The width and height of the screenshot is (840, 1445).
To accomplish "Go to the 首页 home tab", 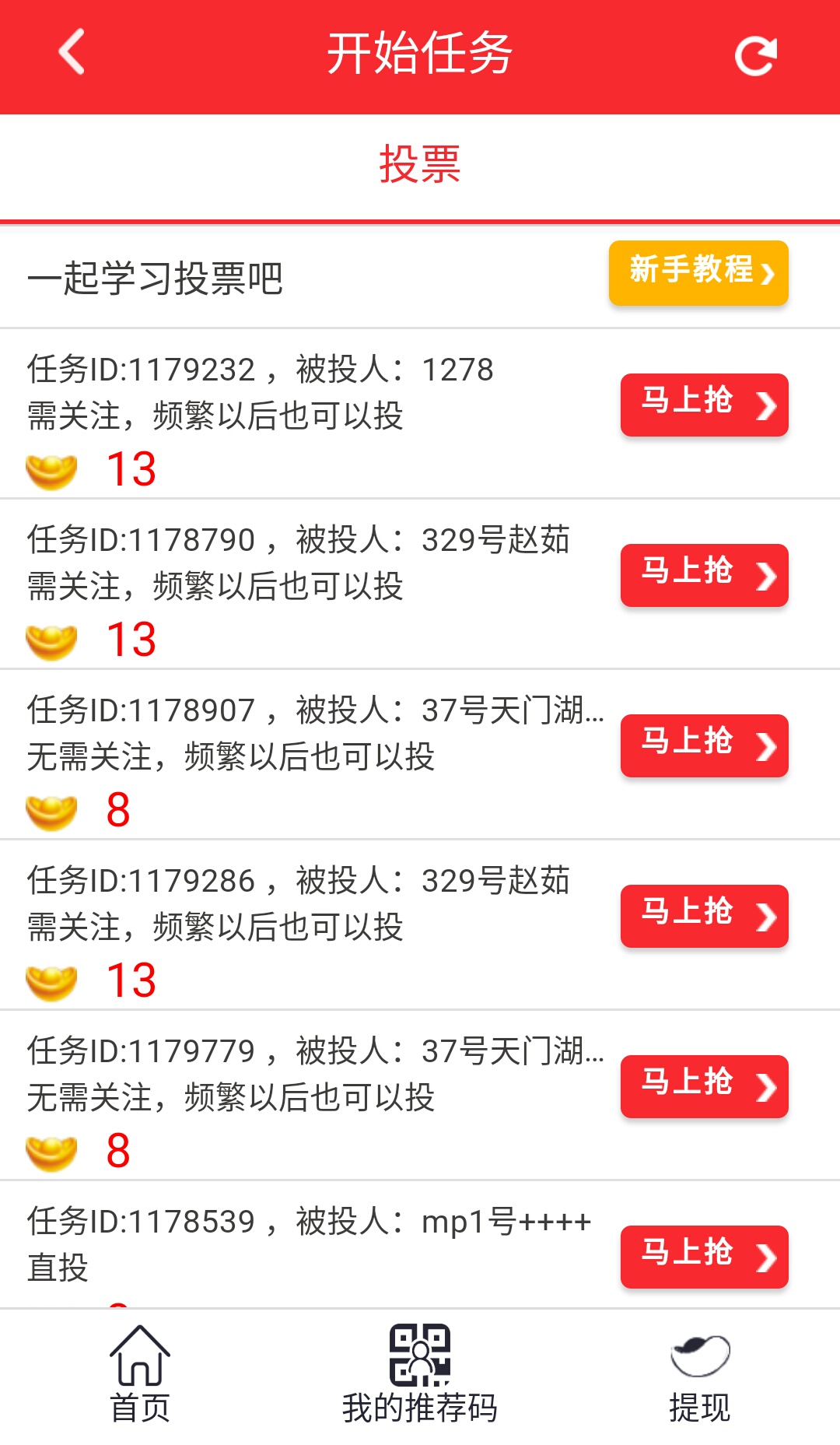I will tap(140, 1375).
